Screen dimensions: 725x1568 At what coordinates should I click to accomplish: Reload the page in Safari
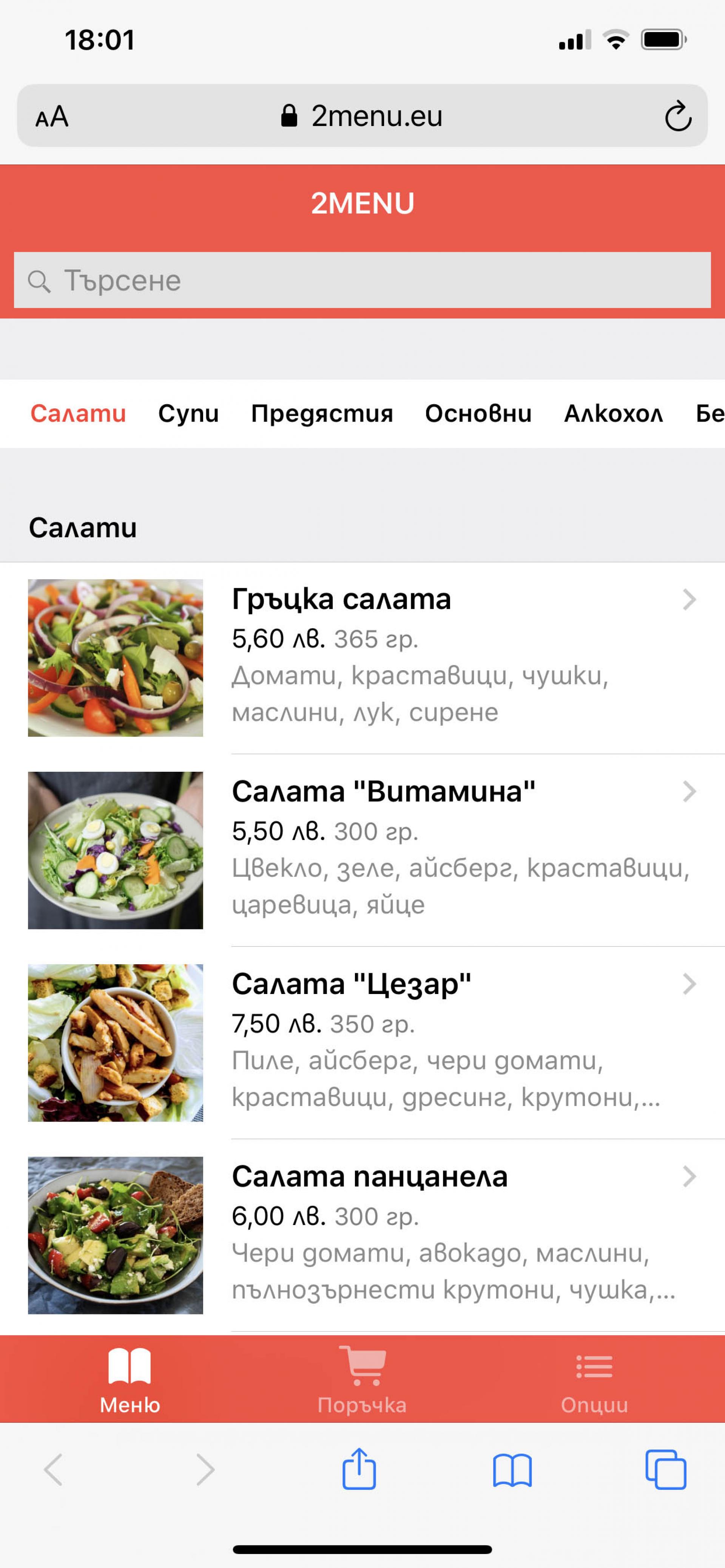pyautogui.click(x=677, y=115)
